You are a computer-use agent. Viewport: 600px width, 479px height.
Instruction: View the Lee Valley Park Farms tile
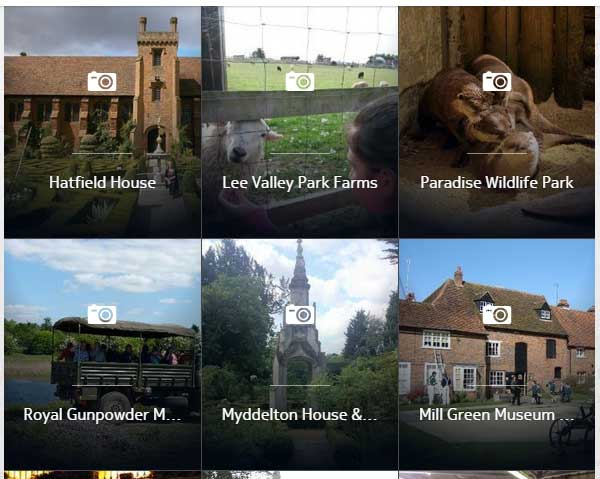click(300, 122)
